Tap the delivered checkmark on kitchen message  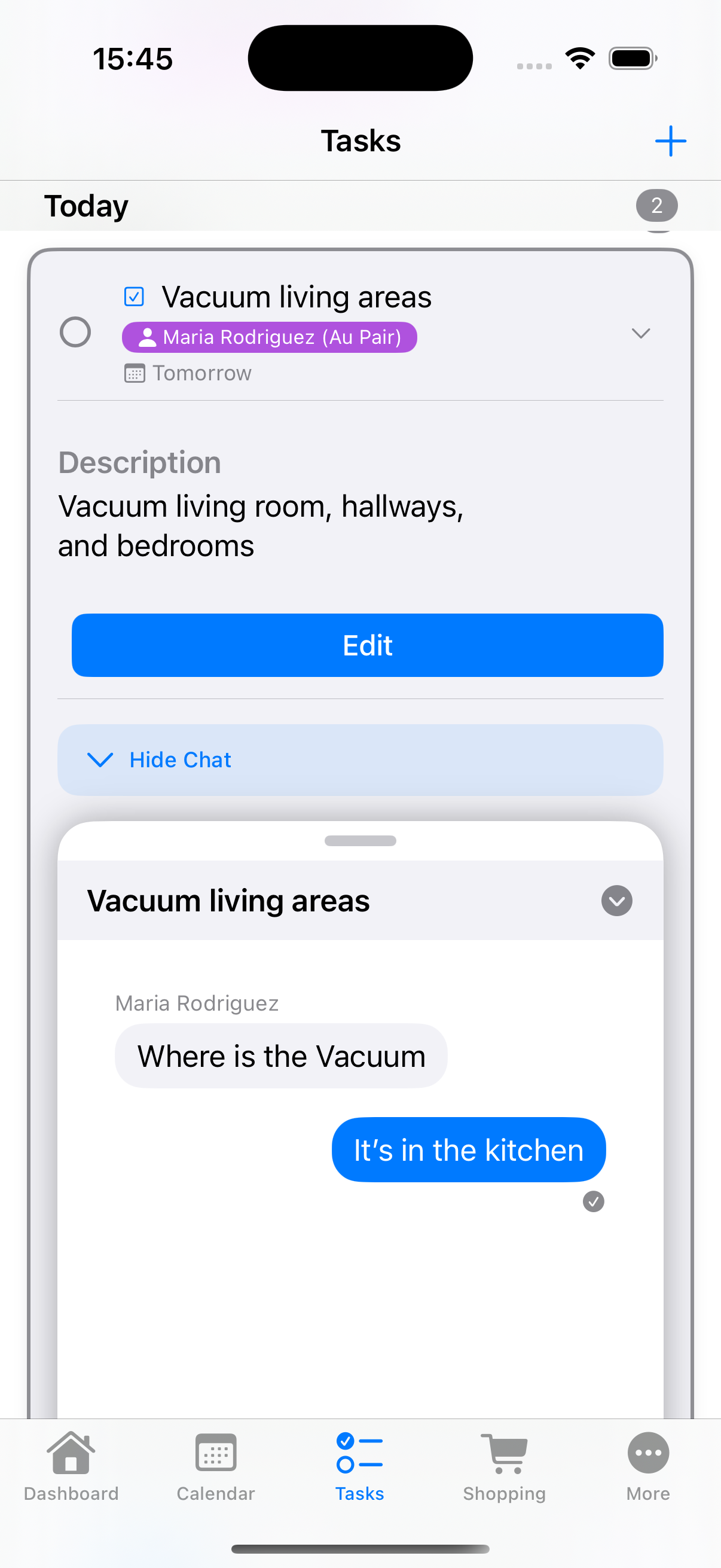click(x=592, y=1202)
